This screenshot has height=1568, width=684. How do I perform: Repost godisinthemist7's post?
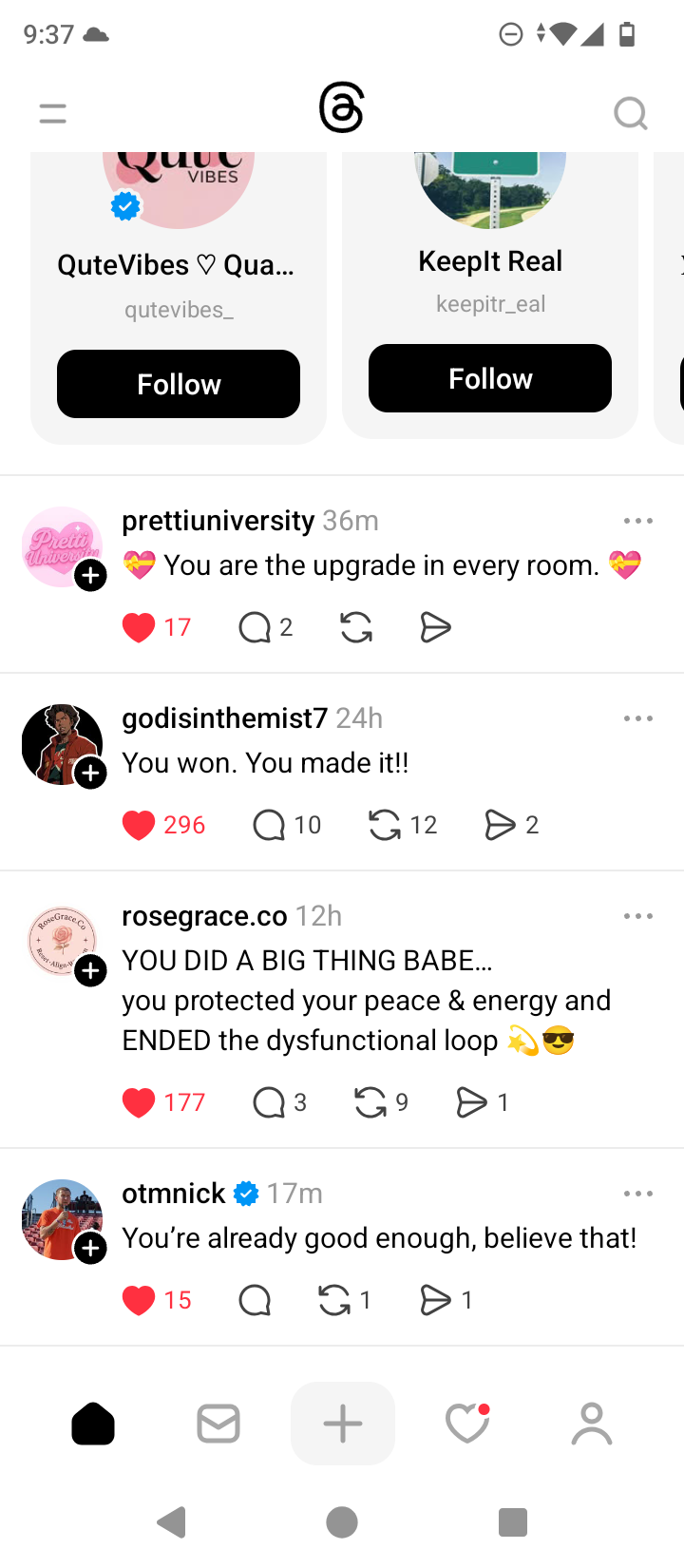pos(384,825)
